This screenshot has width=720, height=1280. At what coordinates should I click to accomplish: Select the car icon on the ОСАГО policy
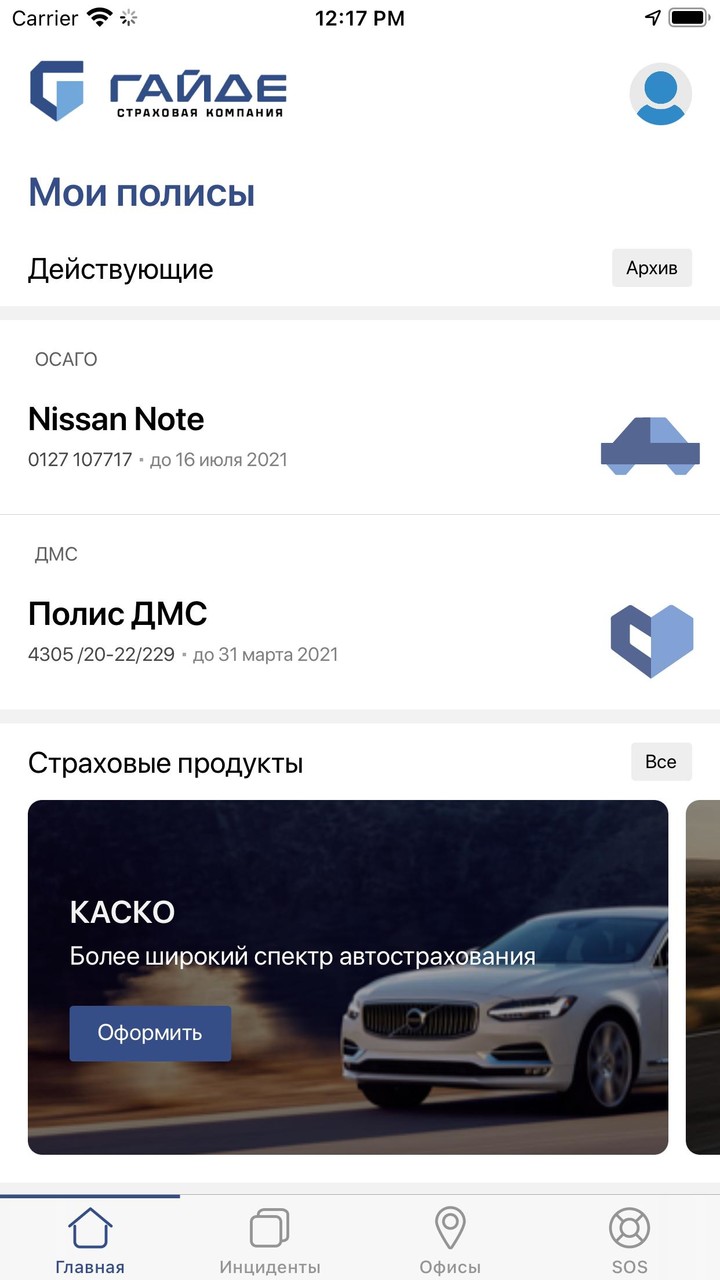click(650, 445)
